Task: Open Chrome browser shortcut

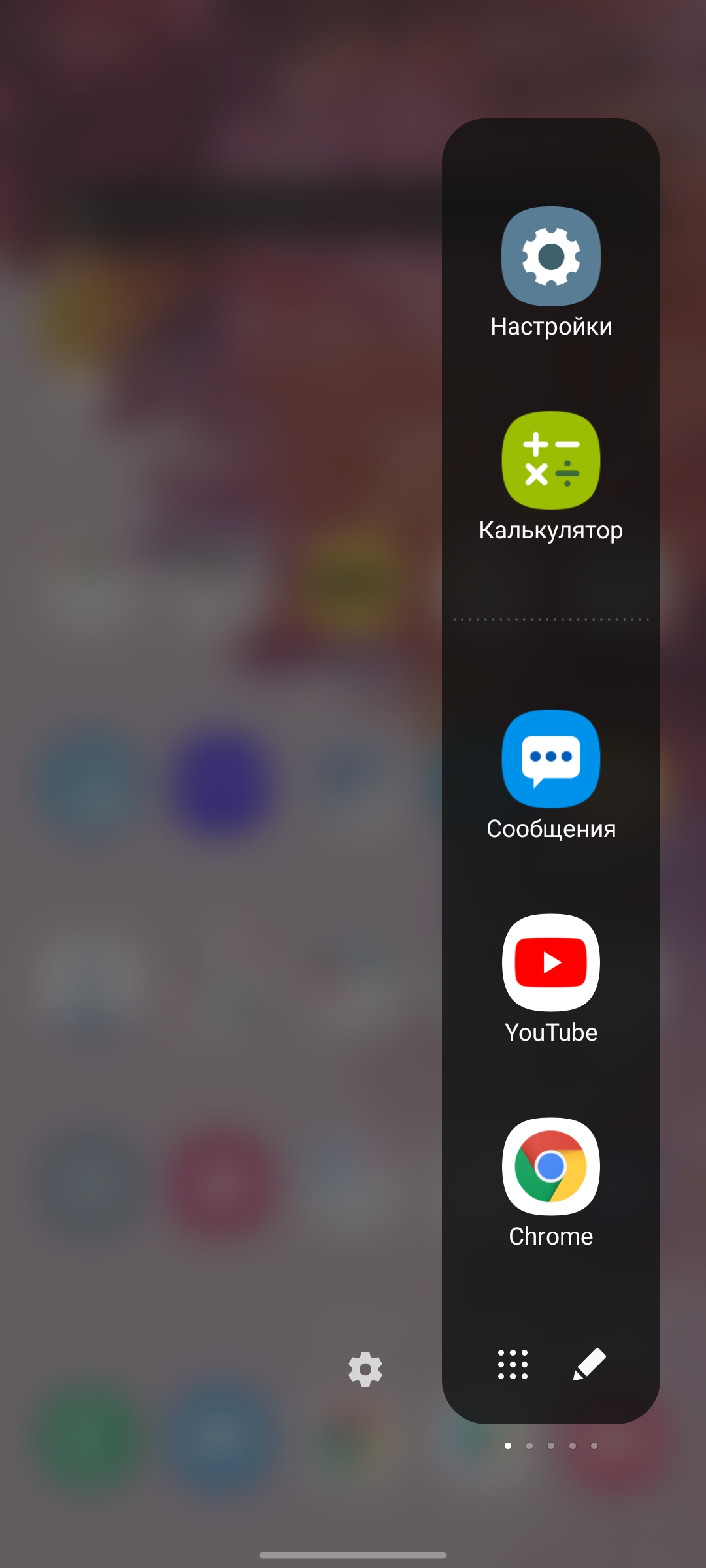Action: (550, 1166)
